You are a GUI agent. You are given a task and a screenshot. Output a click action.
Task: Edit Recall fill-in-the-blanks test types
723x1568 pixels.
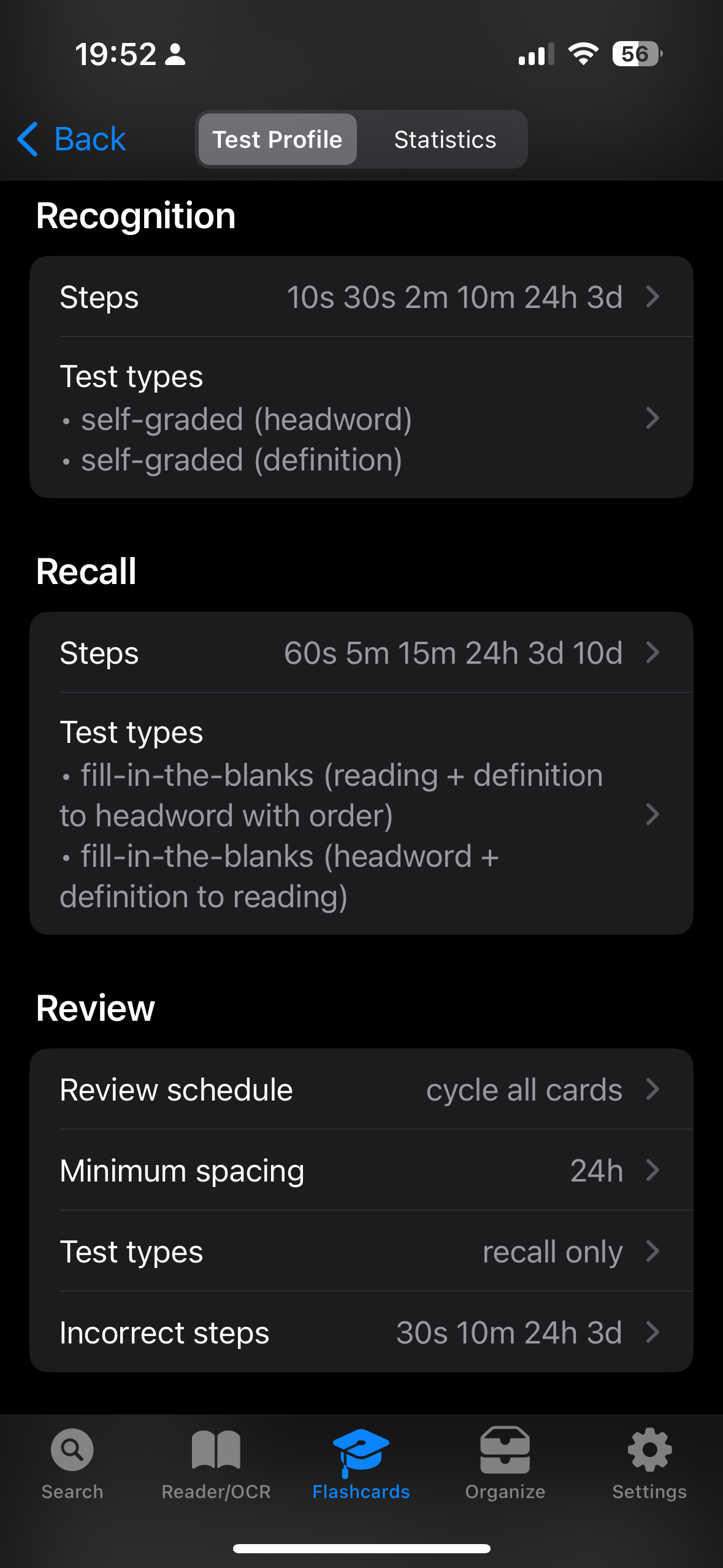pos(361,814)
